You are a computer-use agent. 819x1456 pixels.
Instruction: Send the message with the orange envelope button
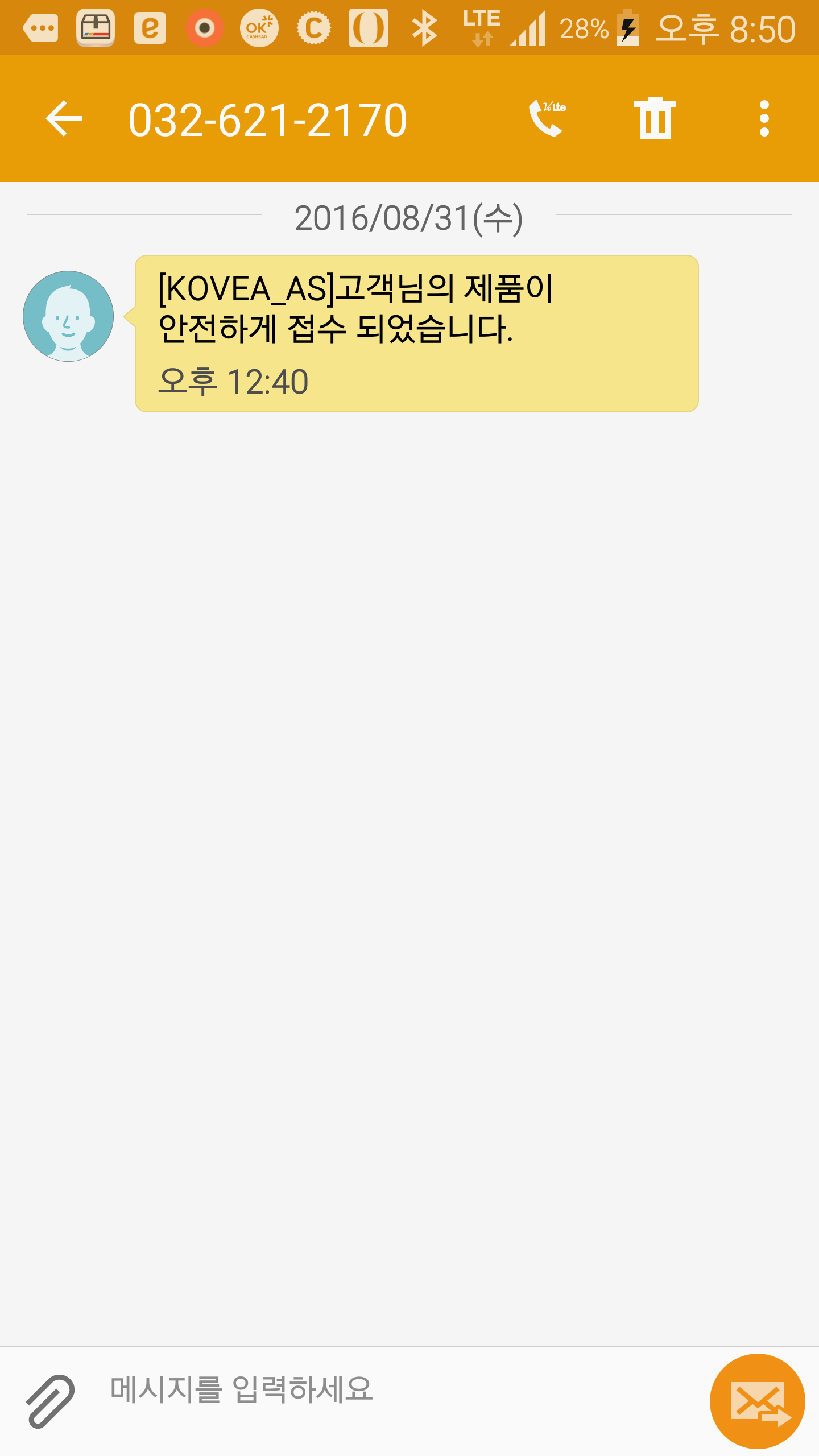[x=757, y=1401]
